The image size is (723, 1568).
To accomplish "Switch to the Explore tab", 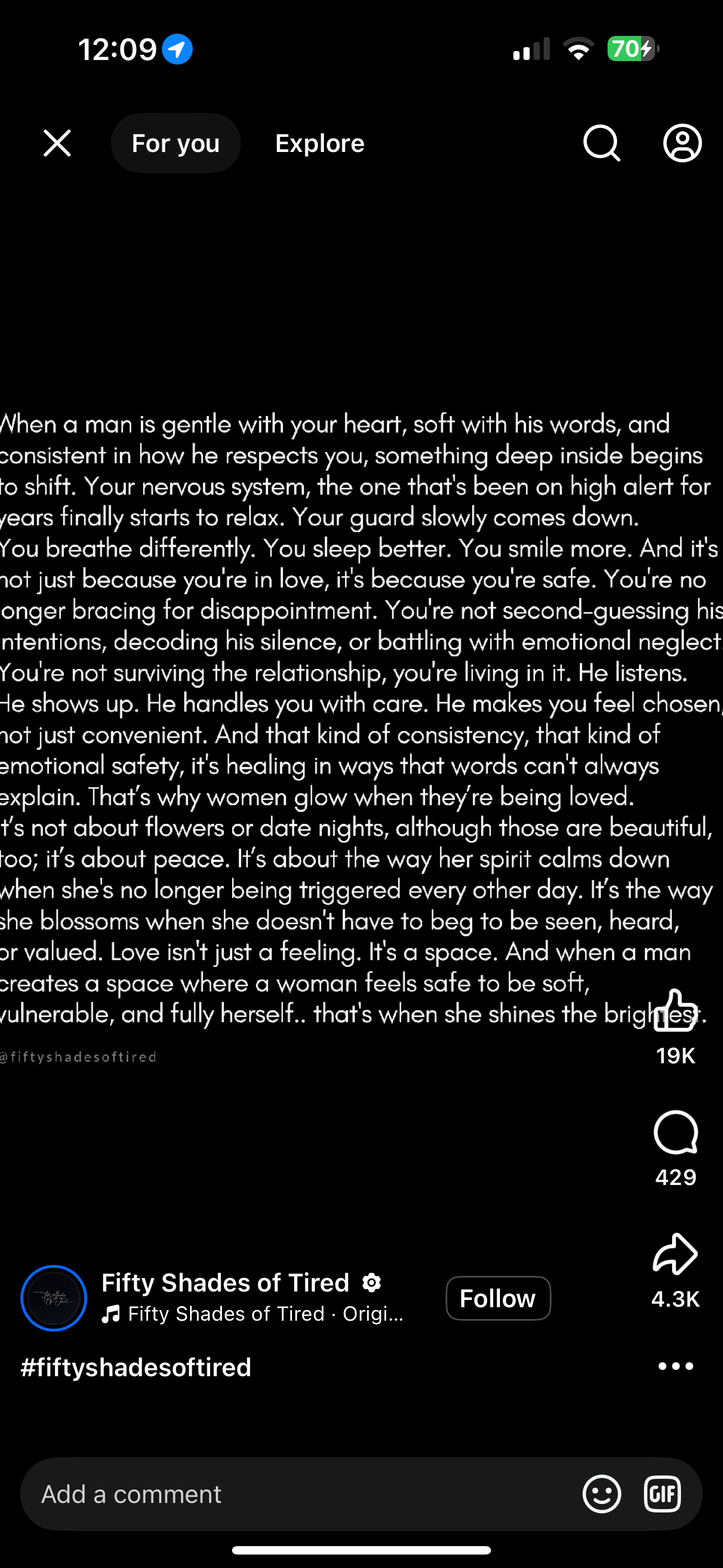I will 319,143.
